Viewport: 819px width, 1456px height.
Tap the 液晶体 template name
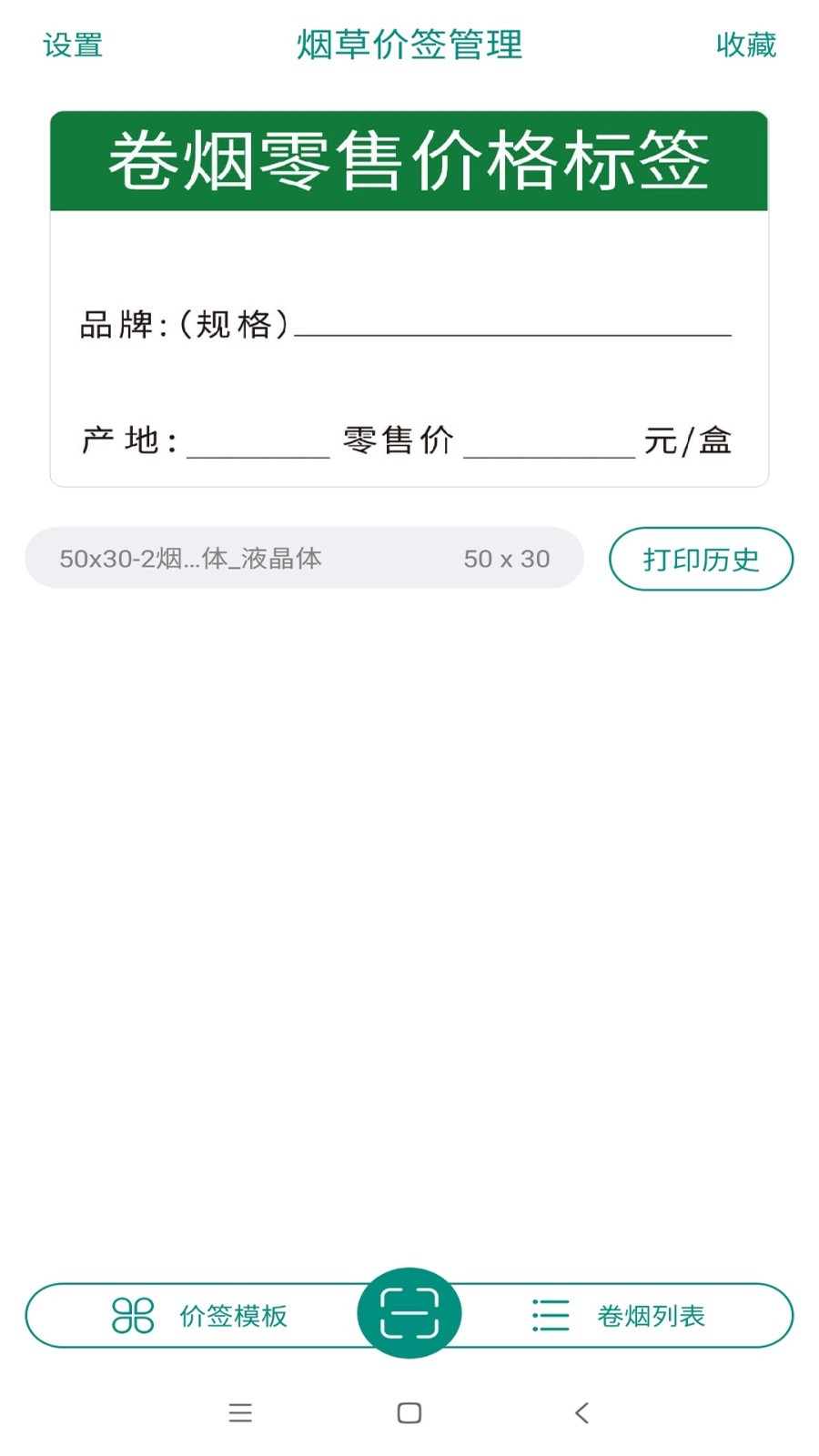pos(191,560)
